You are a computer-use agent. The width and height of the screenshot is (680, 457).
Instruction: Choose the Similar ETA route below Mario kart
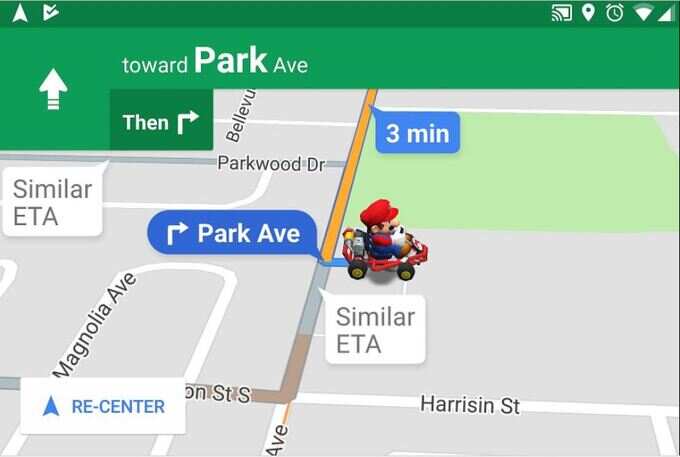374,330
